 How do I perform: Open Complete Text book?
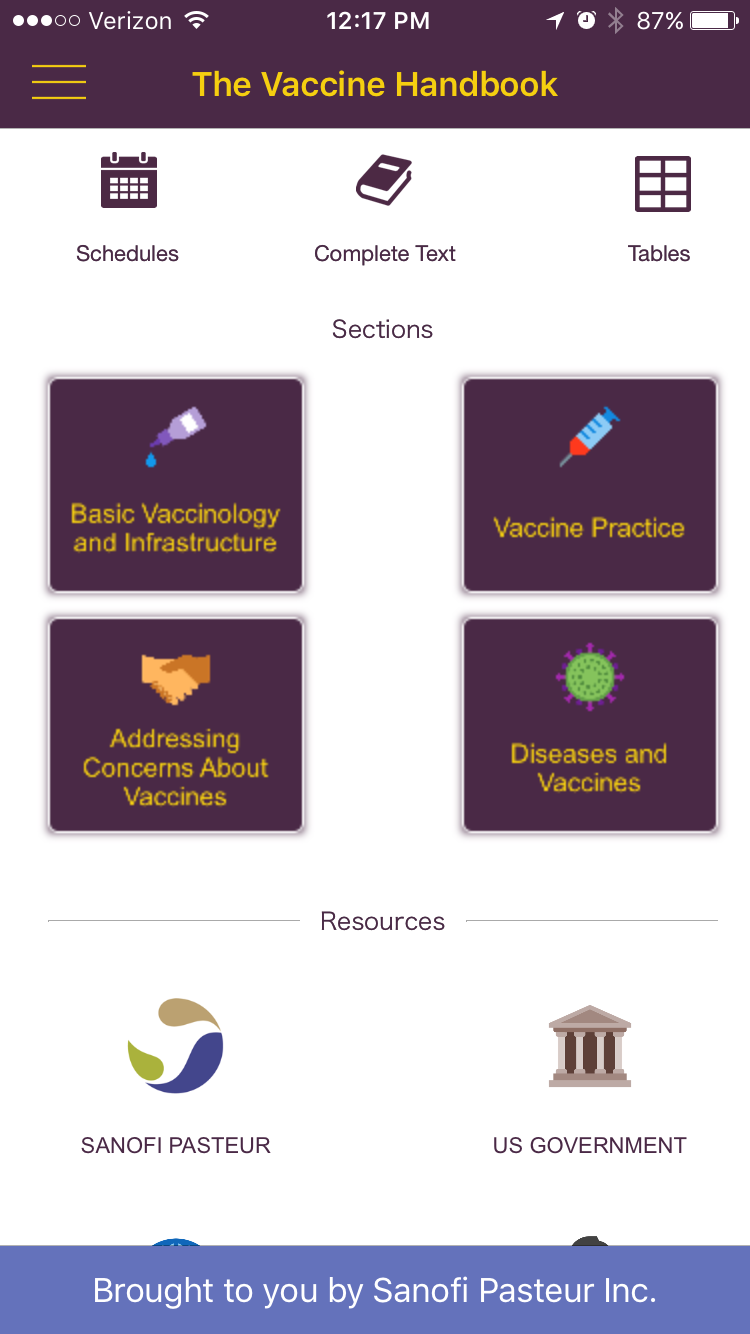point(385,208)
